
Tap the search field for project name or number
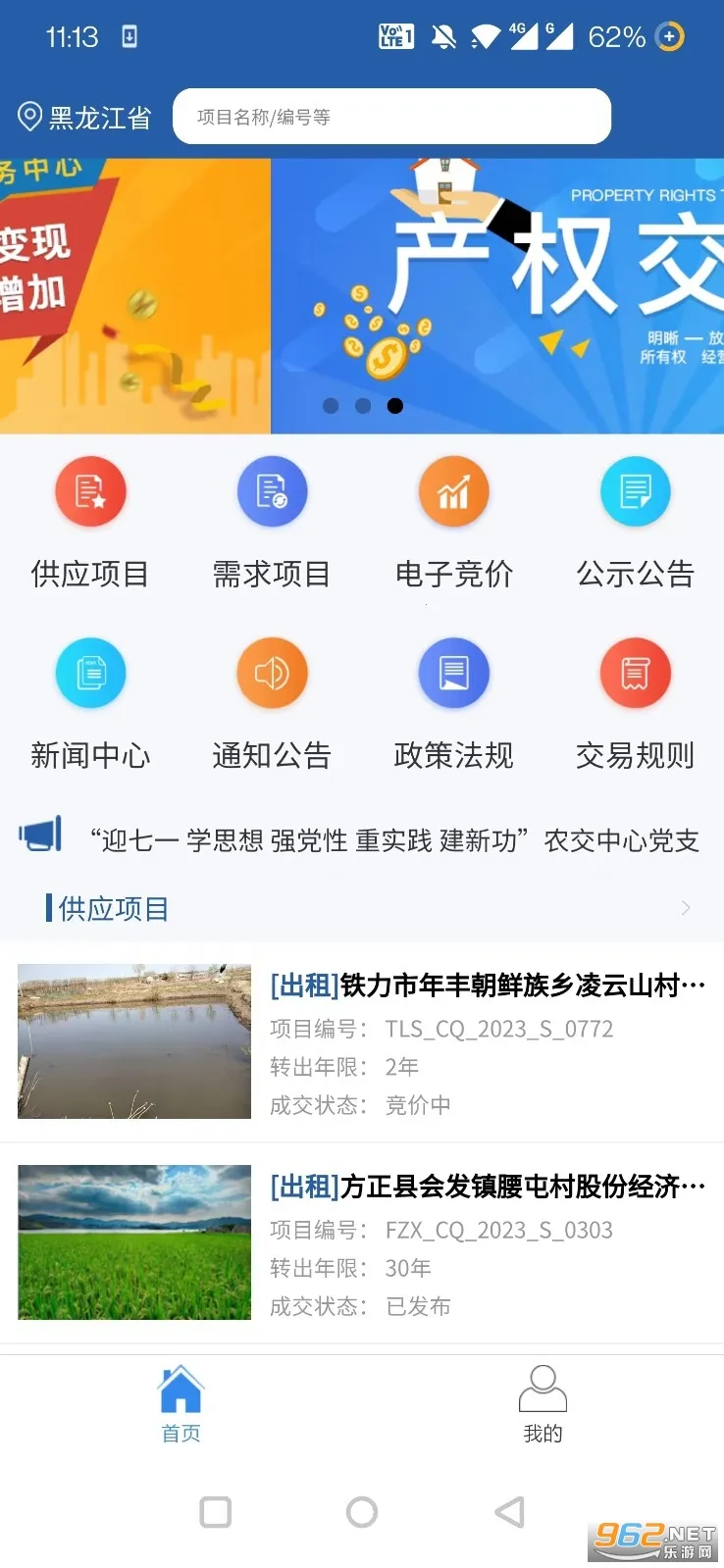click(391, 115)
